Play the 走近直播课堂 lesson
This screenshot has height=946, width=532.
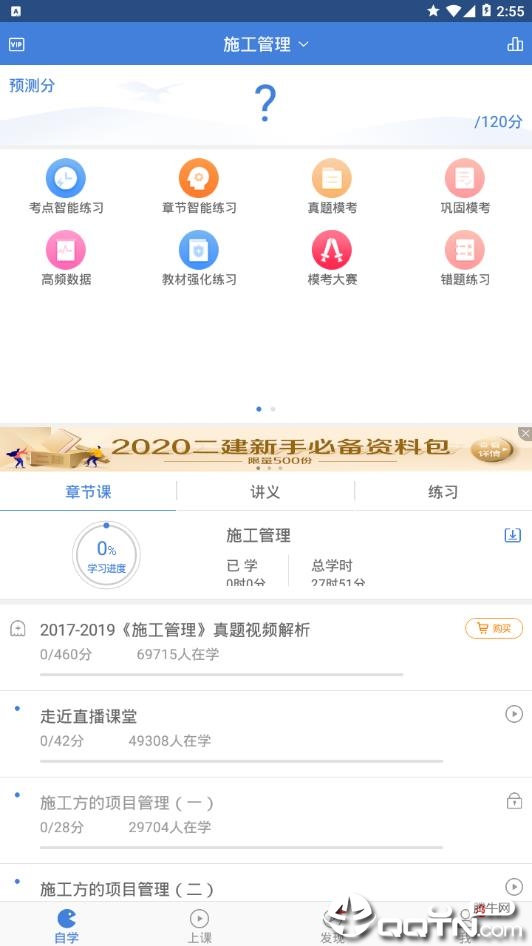[514, 714]
